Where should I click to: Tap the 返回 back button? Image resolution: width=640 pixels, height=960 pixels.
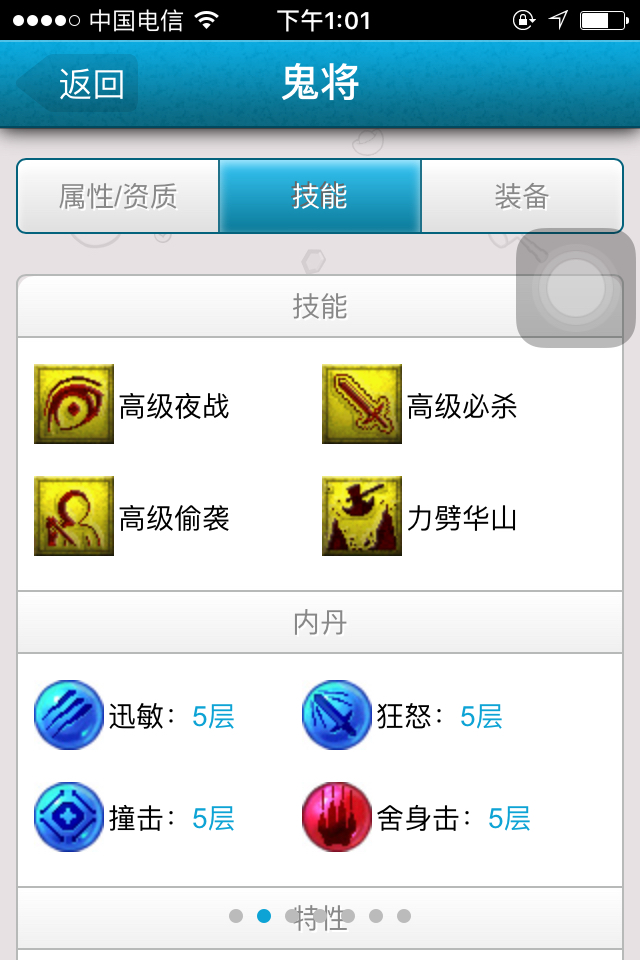click(x=80, y=84)
